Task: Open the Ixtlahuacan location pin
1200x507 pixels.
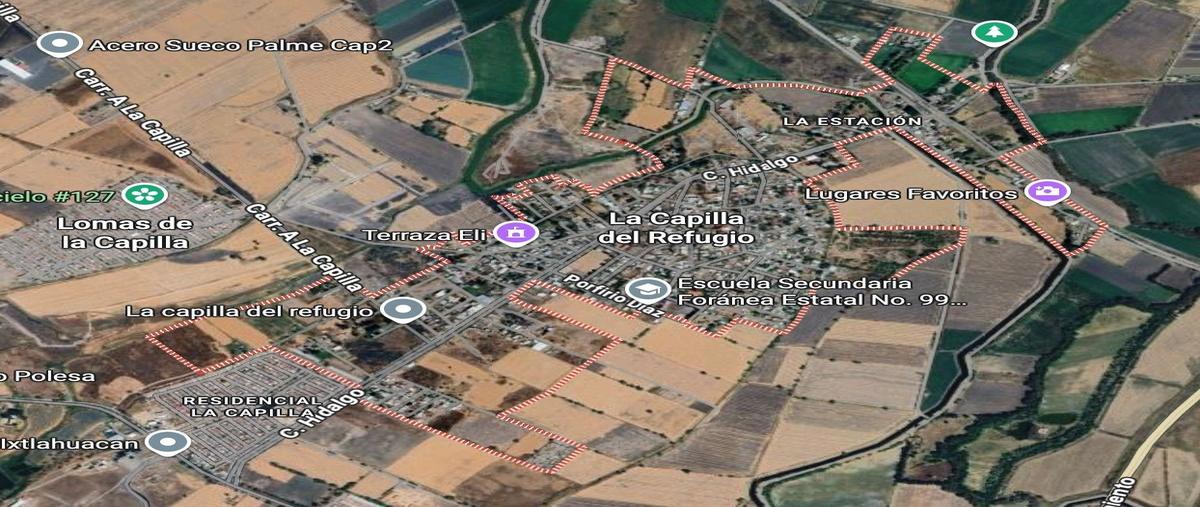Action: point(167,441)
